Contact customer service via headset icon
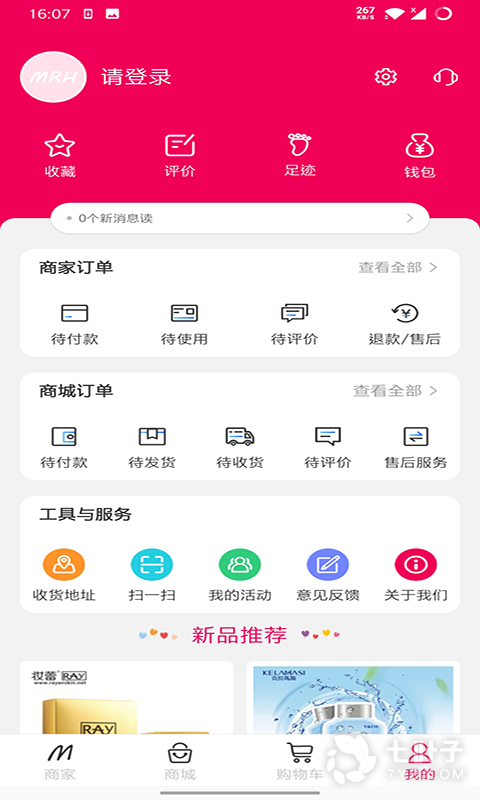The width and height of the screenshot is (480, 800). 445,77
